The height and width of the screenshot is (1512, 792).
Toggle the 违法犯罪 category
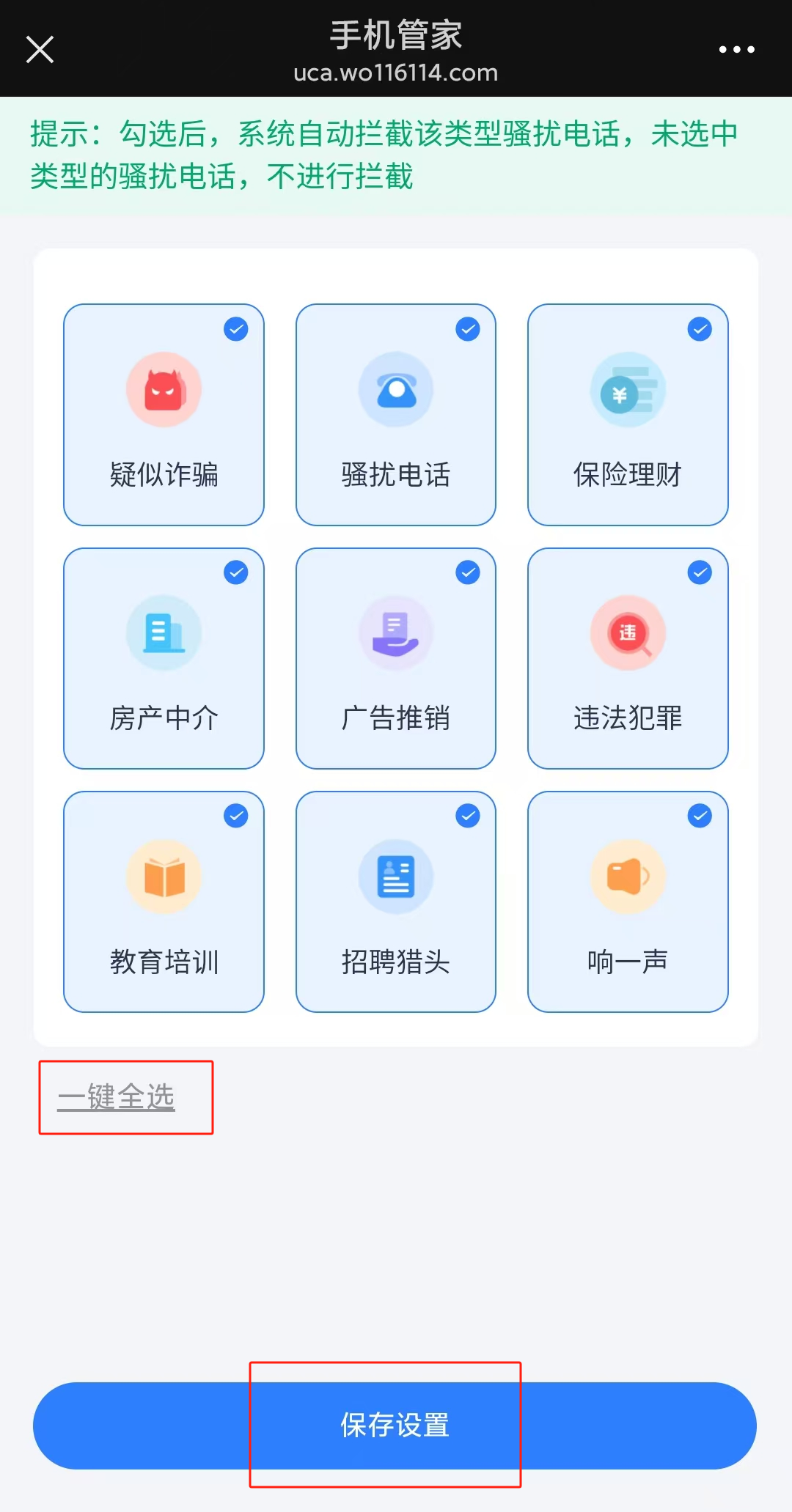pyautogui.click(x=628, y=658)
